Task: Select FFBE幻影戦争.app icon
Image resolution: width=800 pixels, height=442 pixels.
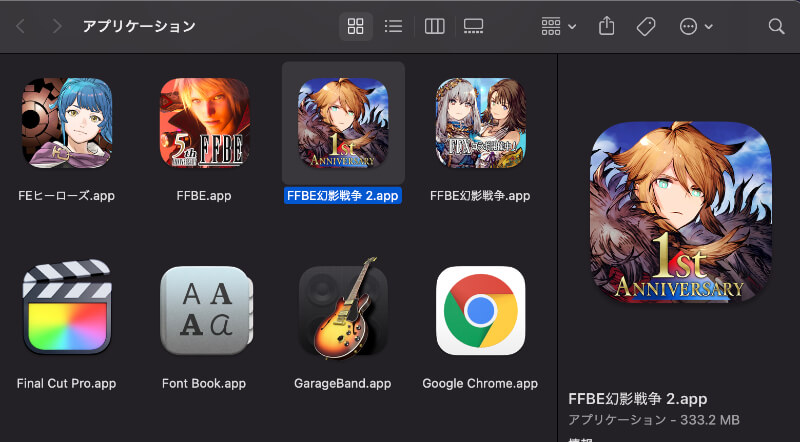Action: click(480, 123)
